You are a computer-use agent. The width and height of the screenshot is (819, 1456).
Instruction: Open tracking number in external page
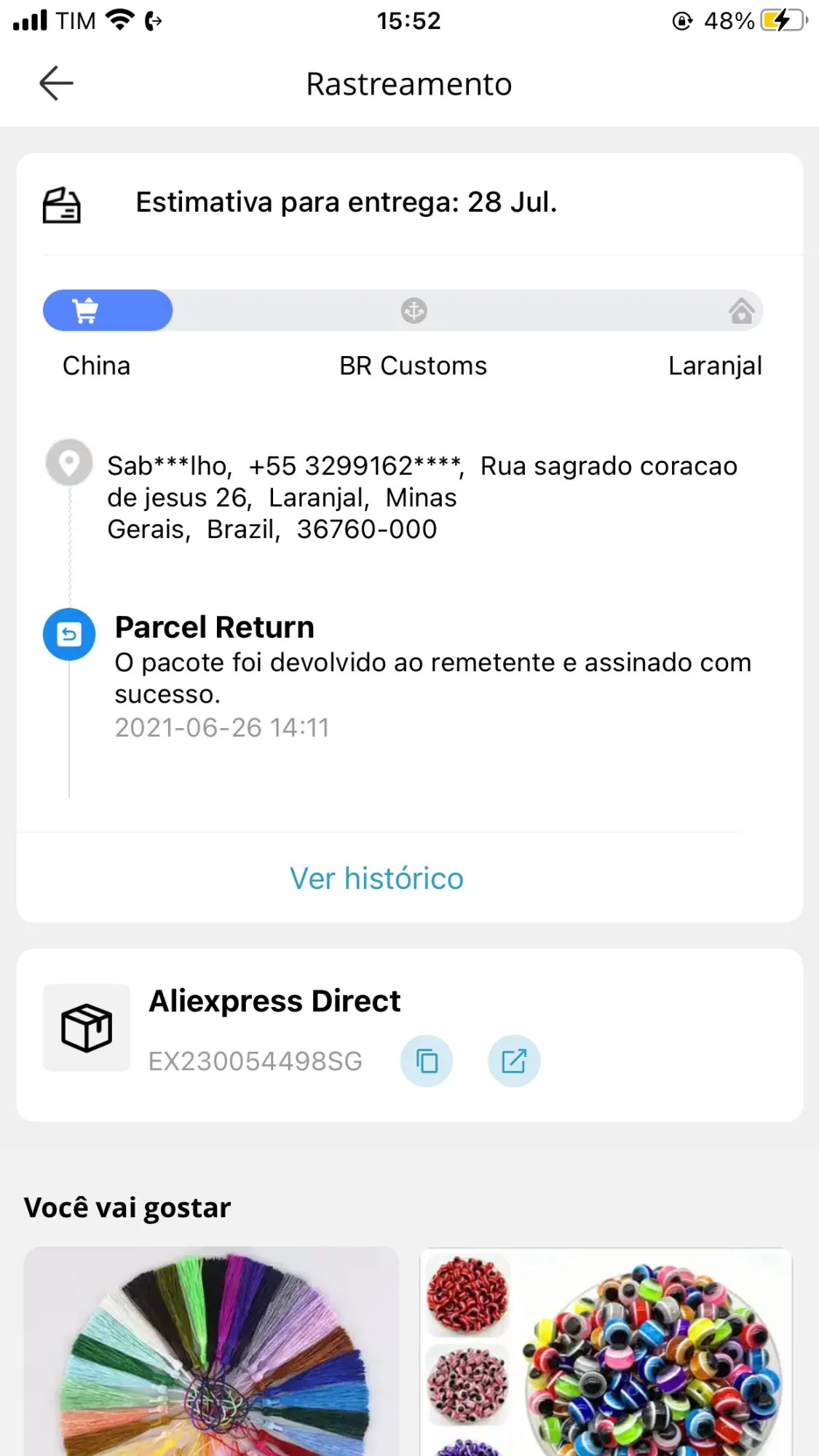pos(514,1061)
